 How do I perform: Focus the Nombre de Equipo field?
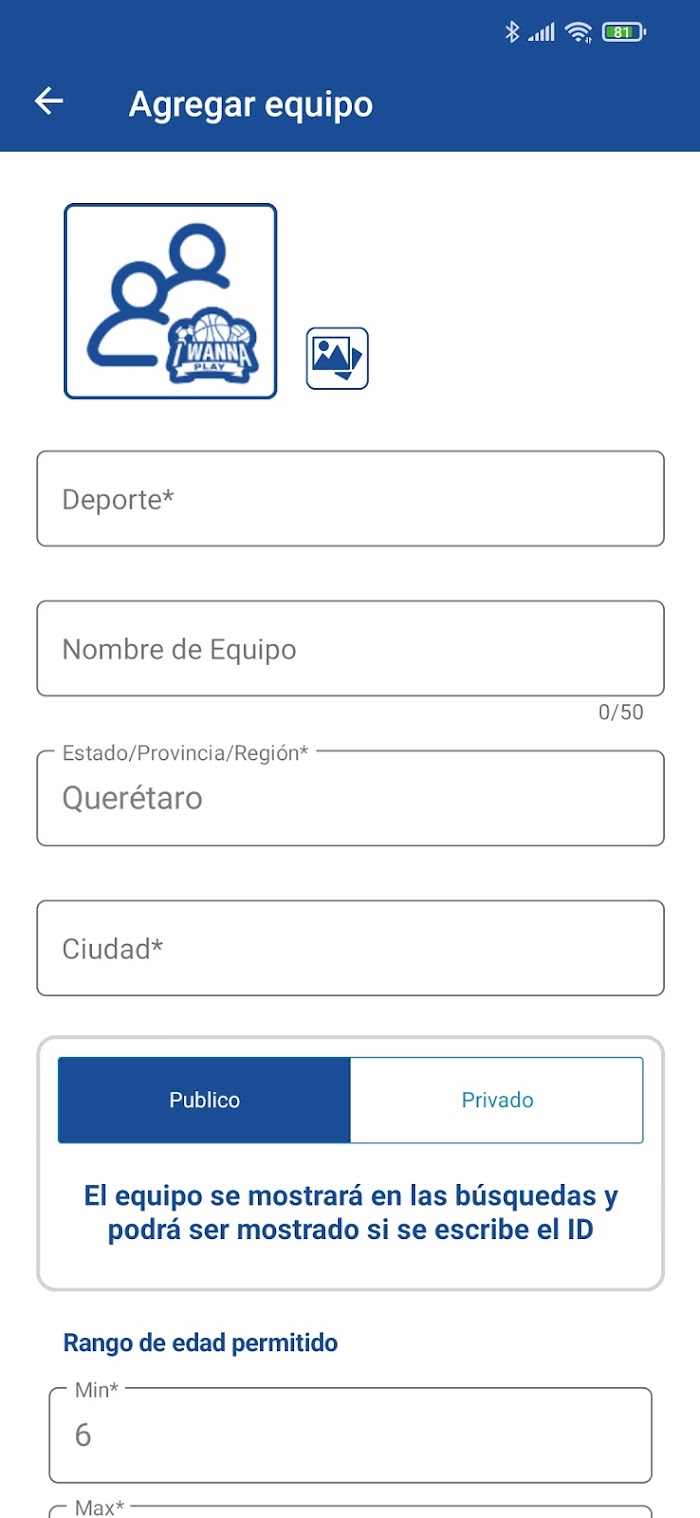[x=350, y=648]
